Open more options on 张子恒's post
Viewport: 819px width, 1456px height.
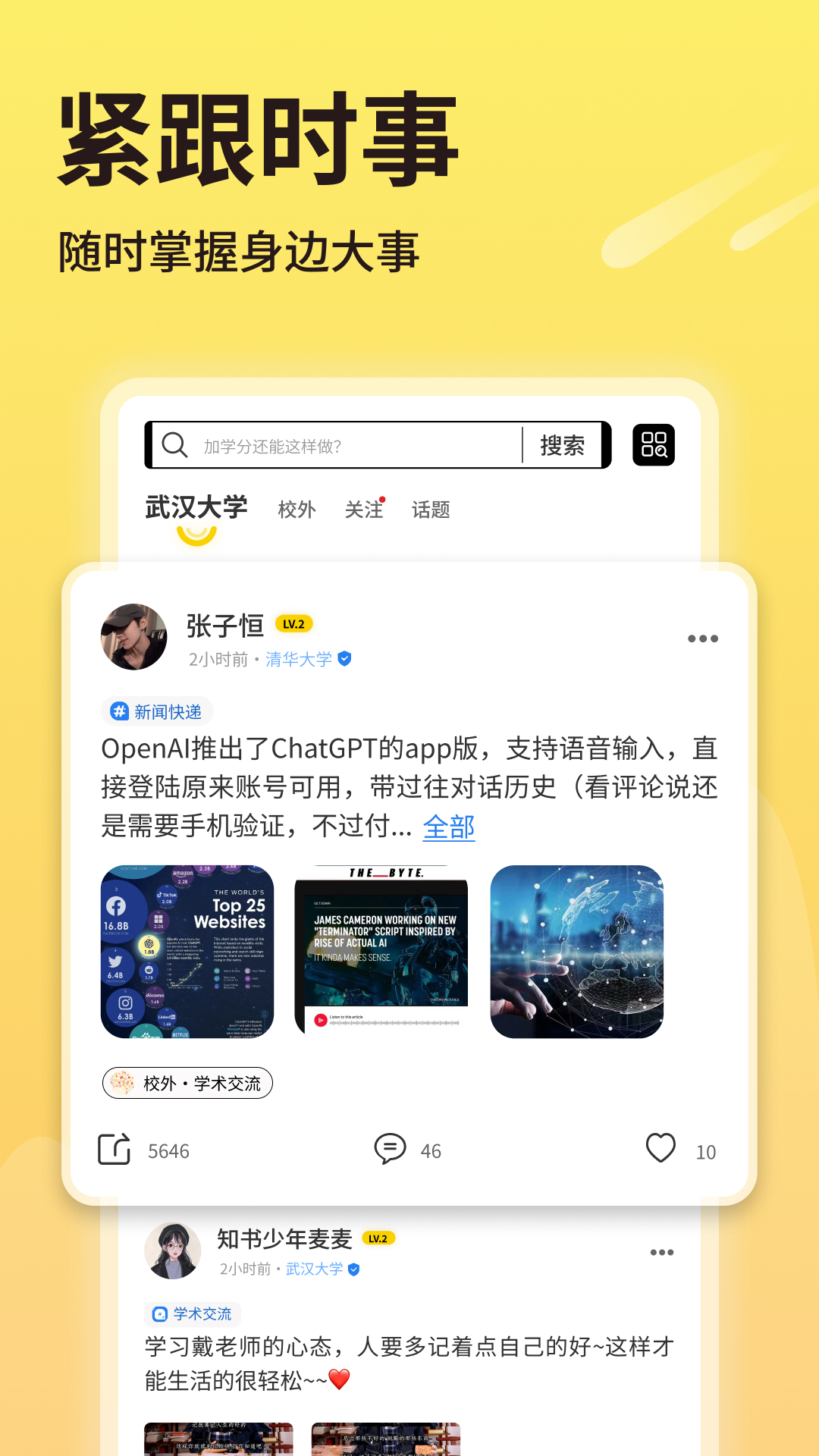[x=703, y=638]
